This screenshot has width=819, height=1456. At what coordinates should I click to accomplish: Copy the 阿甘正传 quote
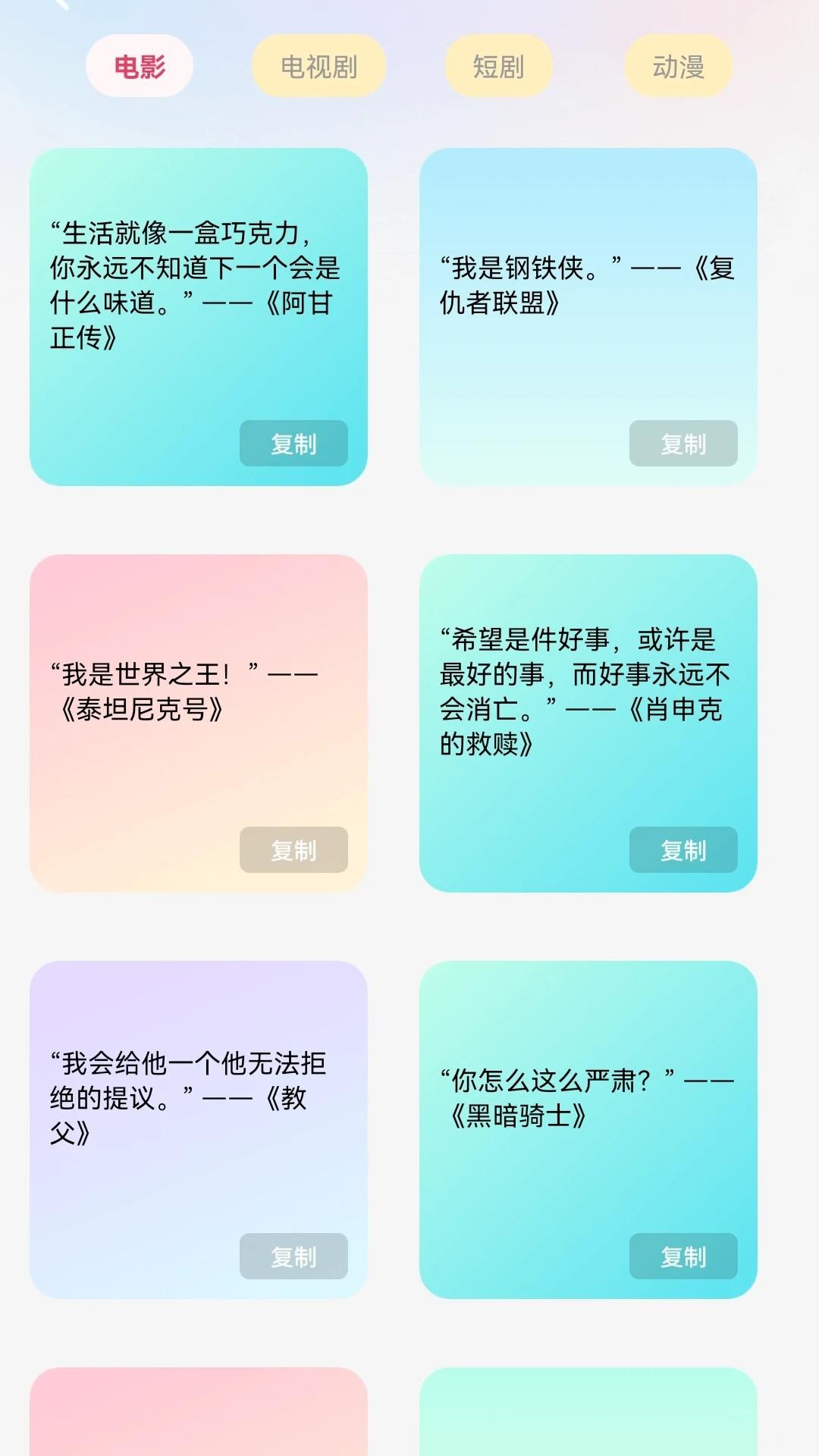point(293,444)
